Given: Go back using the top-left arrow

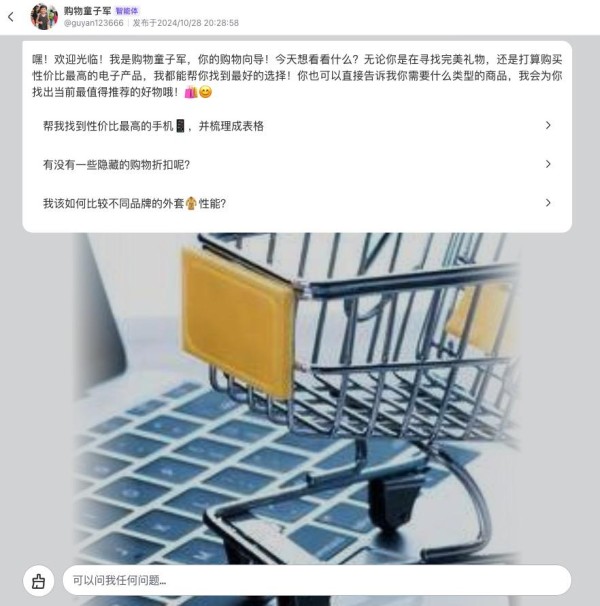Looking at the screenshot, I should tap(11, 16).
